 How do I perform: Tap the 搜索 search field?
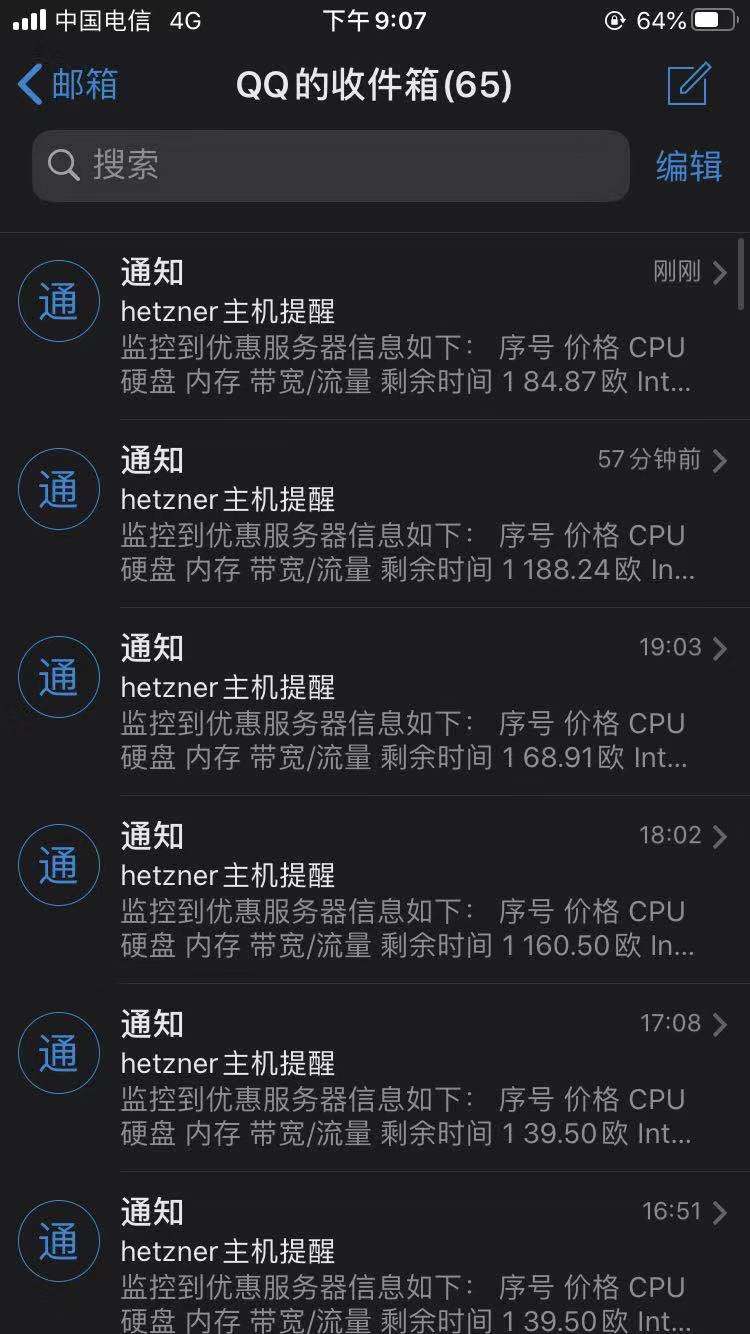[x=330, y=166]
